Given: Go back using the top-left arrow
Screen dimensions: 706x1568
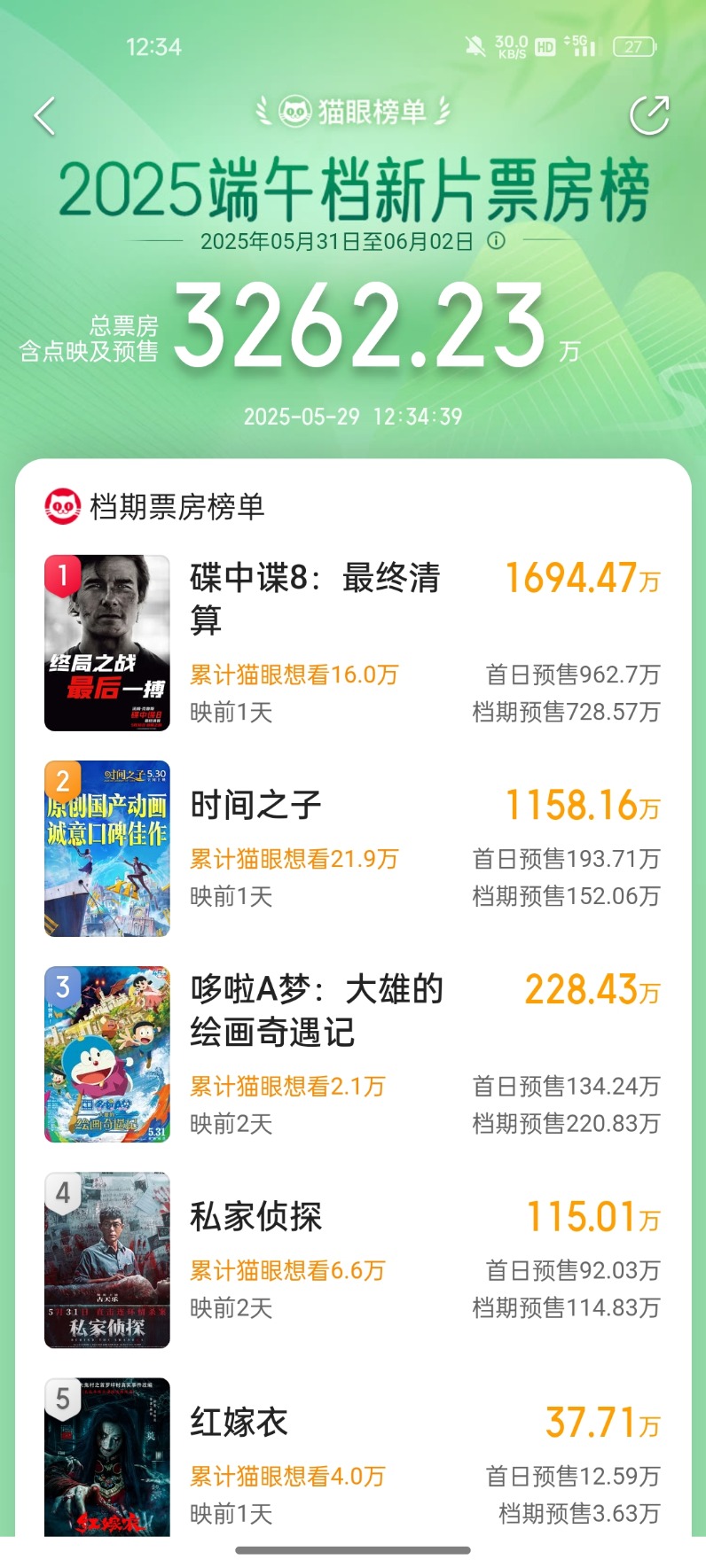Looking at the screenshot, I should click(x=44, y=116).
